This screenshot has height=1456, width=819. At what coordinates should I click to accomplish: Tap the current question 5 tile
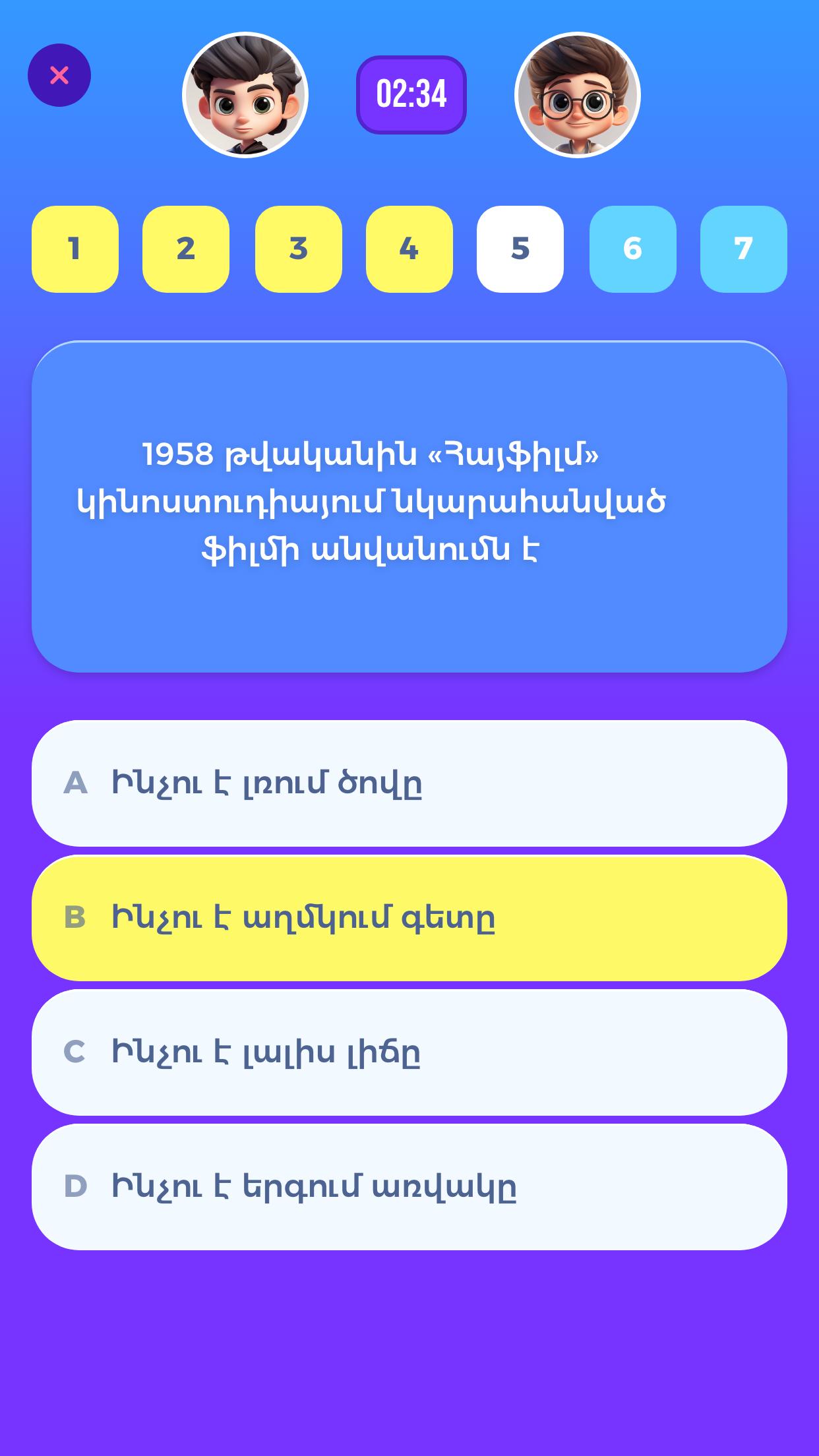pos(520,249)
